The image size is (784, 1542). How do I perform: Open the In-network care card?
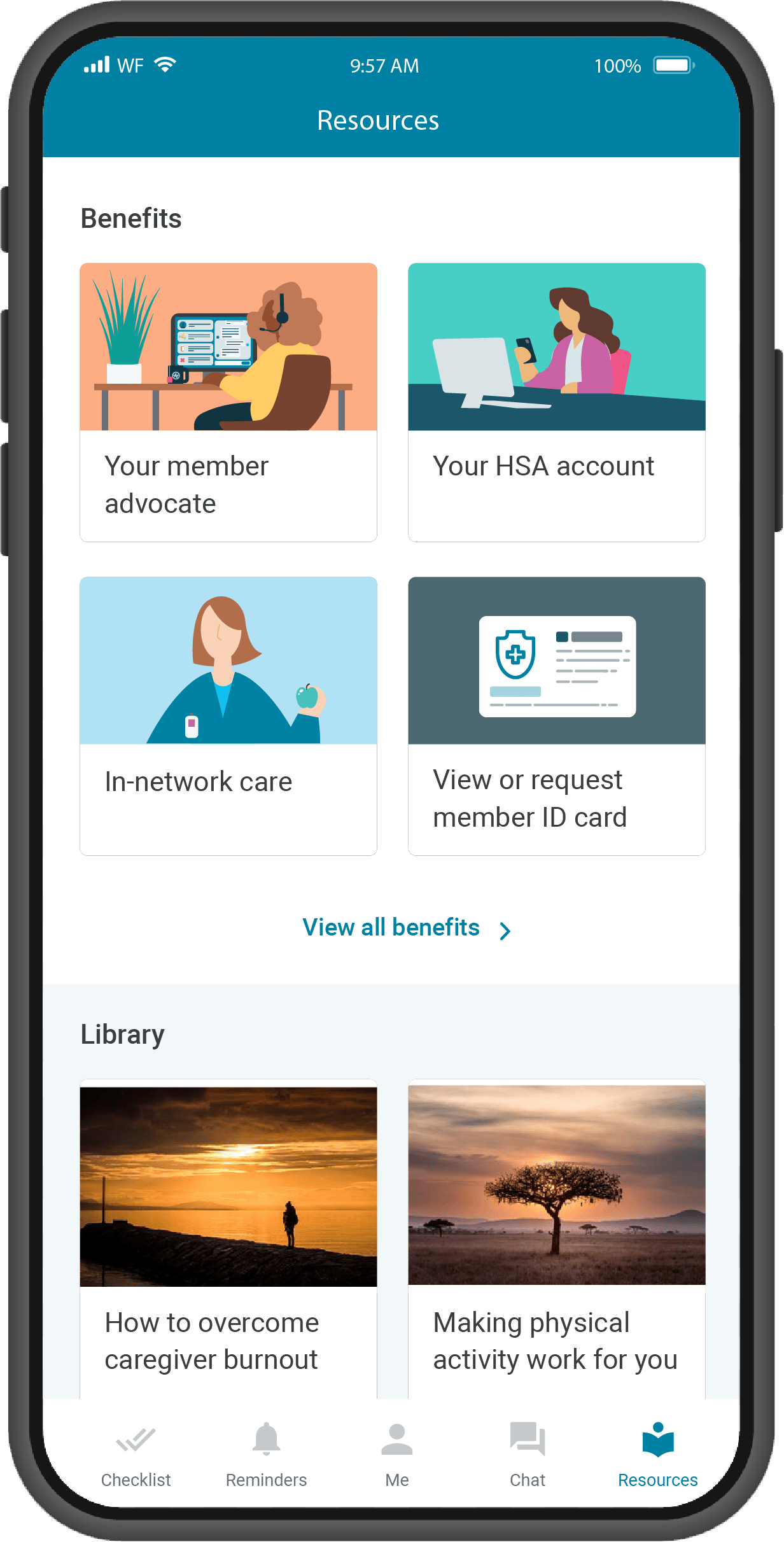pos(228,716)
